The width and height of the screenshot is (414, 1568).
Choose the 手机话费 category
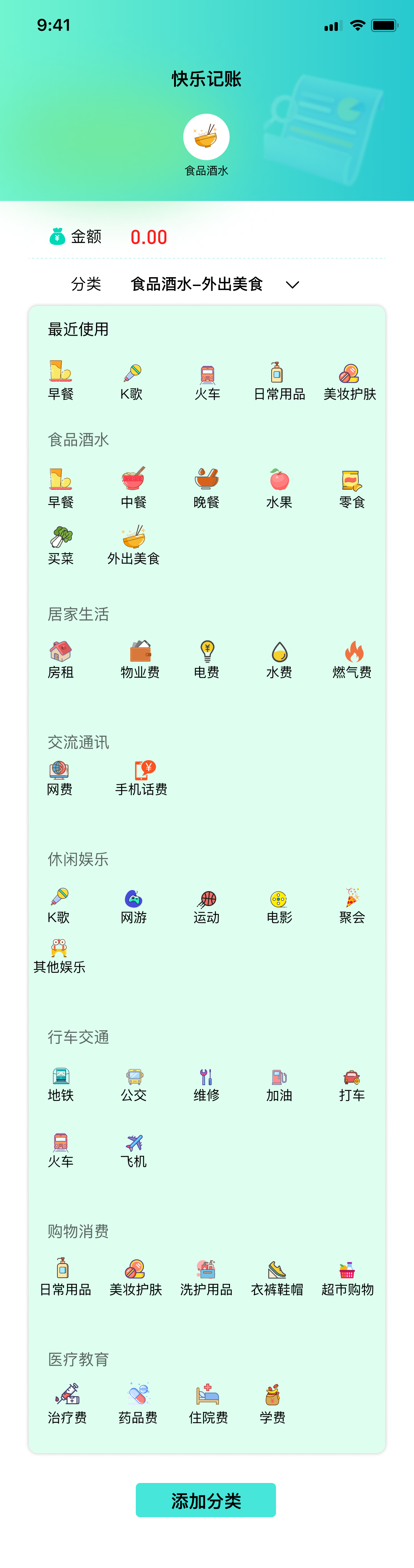(x=141, y=777)
